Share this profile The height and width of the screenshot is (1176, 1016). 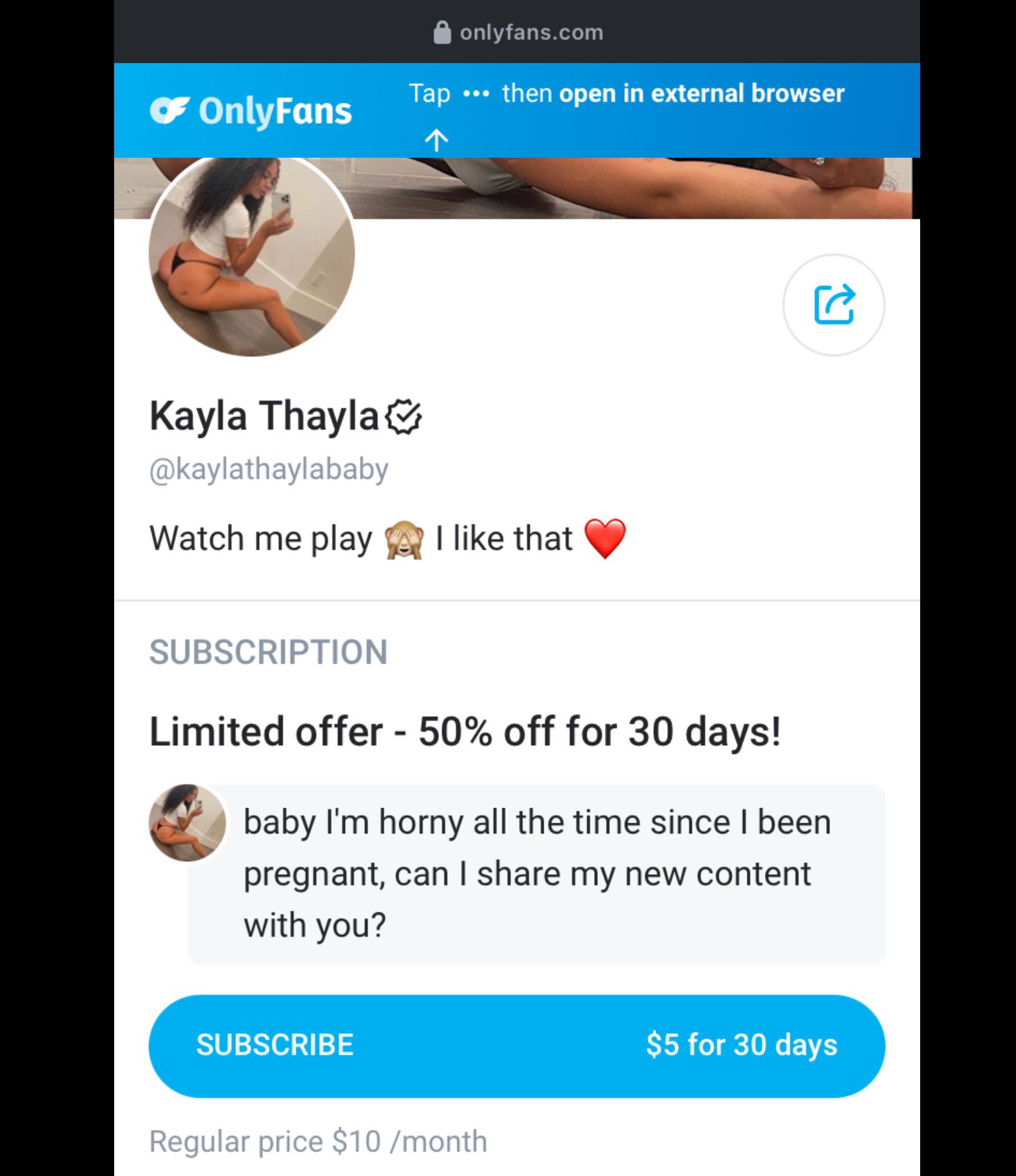tap(833, 305)
